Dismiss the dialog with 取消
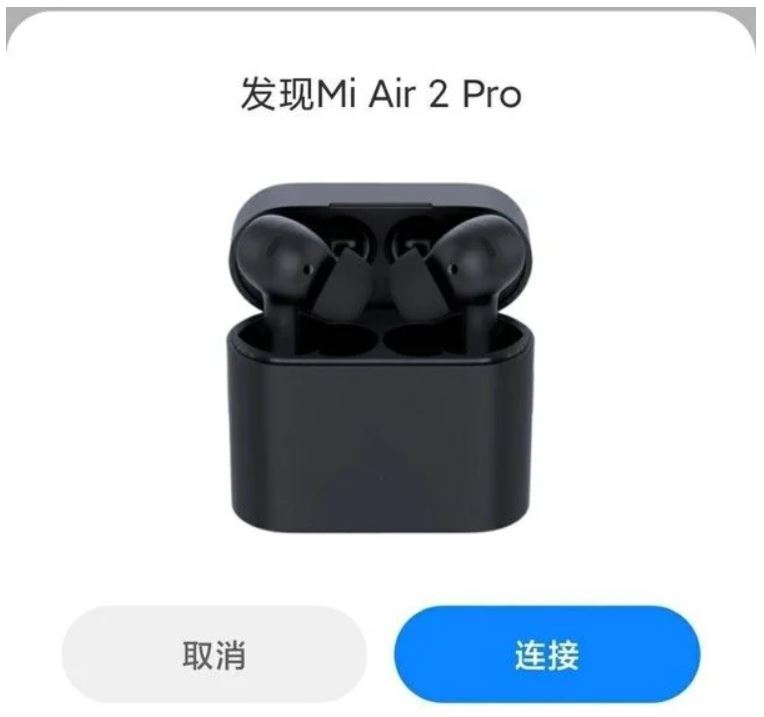 (x=214, y=655)
